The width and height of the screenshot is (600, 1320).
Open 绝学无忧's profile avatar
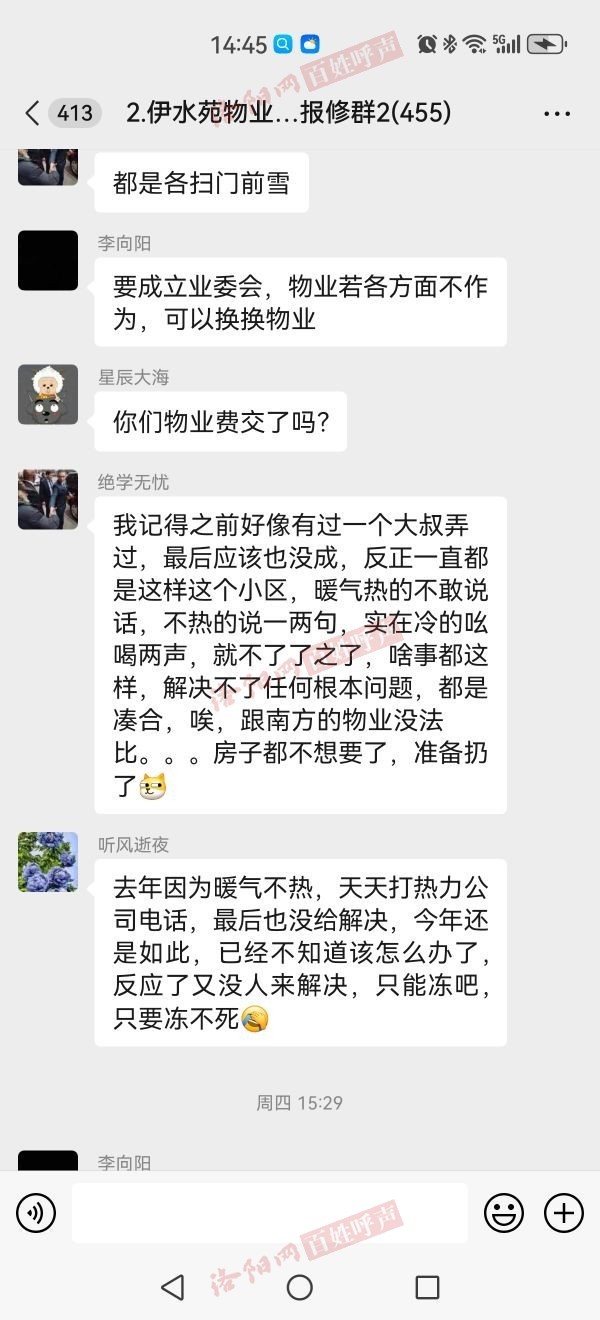48,500
